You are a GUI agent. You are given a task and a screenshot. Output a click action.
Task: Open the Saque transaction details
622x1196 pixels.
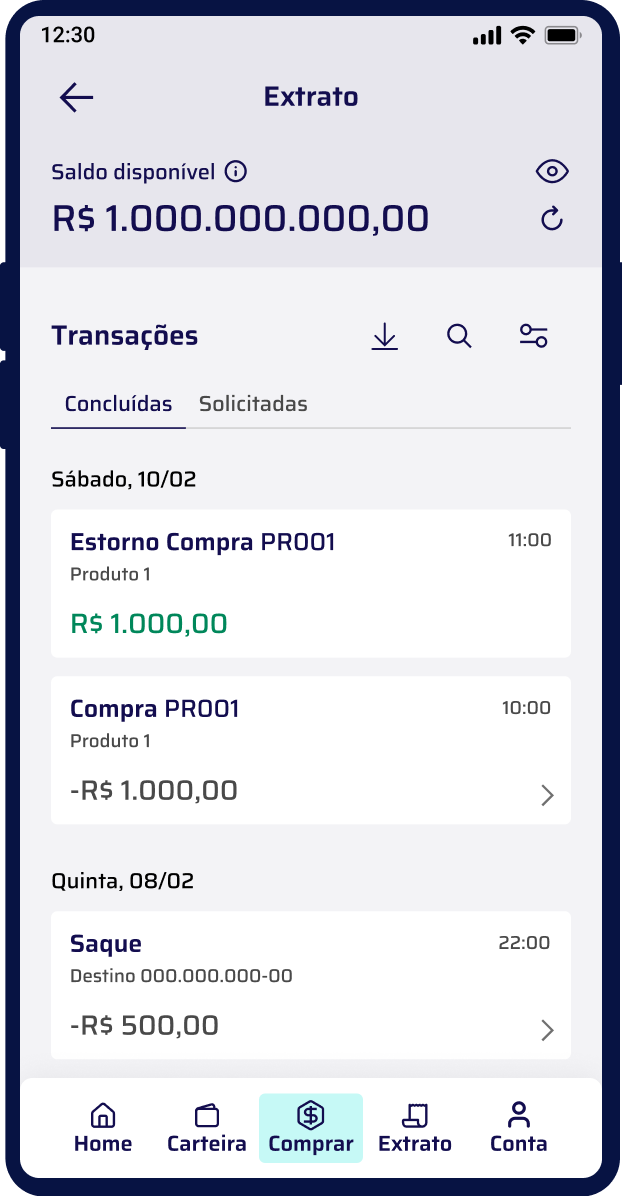pyautogui.click(x=310, y=985)
